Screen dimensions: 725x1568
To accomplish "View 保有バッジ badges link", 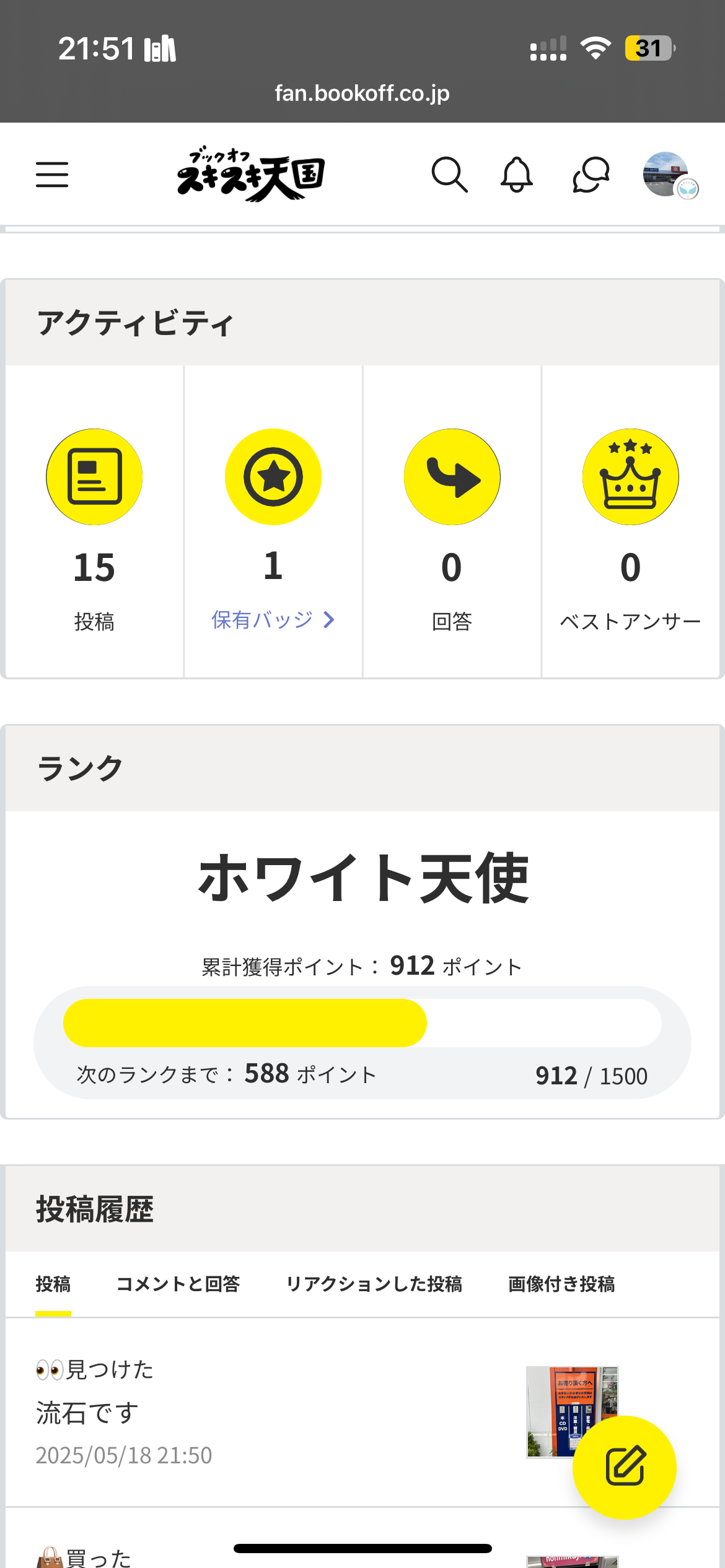I will pos(273,619).
